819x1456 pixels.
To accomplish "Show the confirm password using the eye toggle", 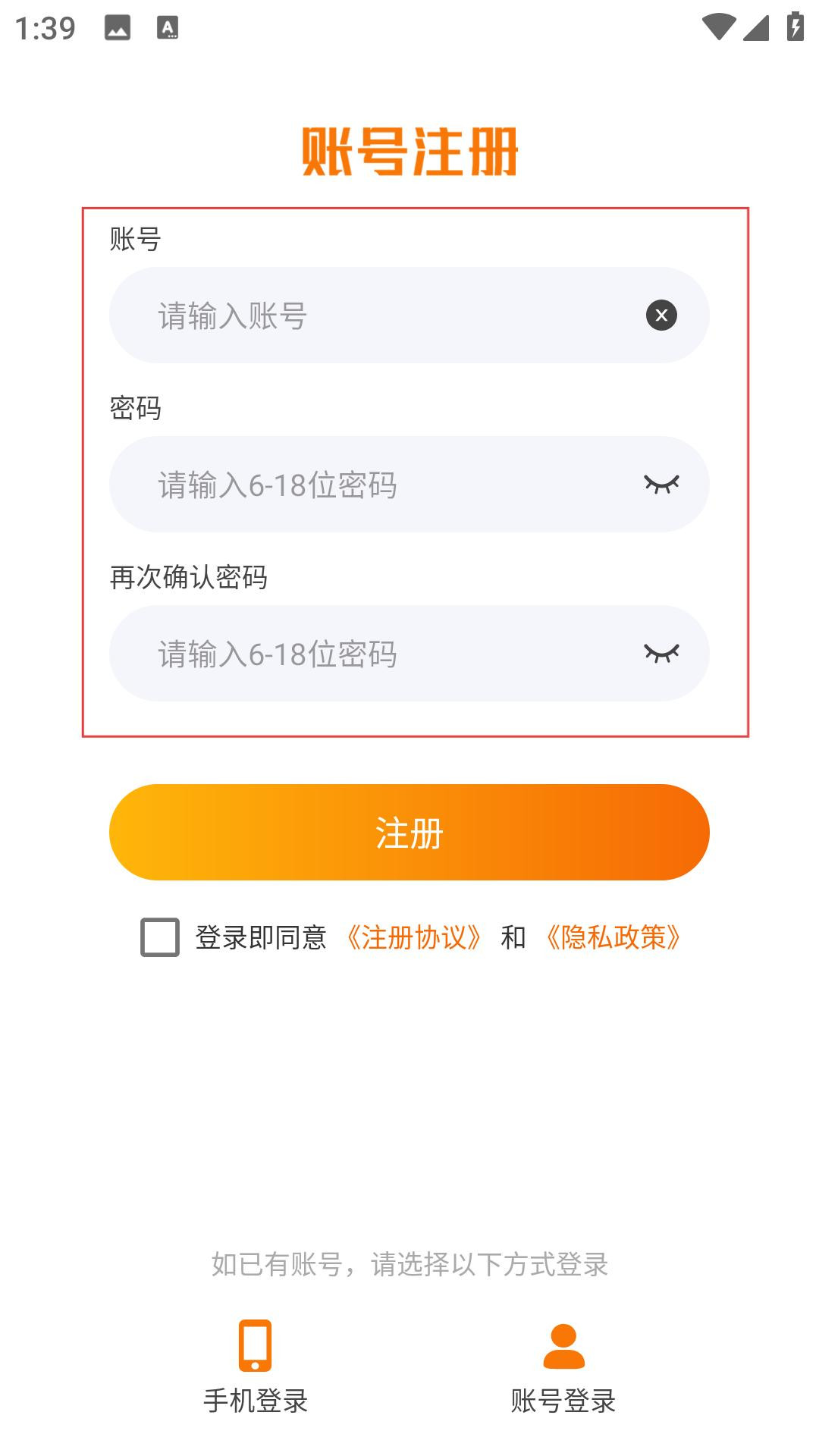I will click(x=660, y=653).
